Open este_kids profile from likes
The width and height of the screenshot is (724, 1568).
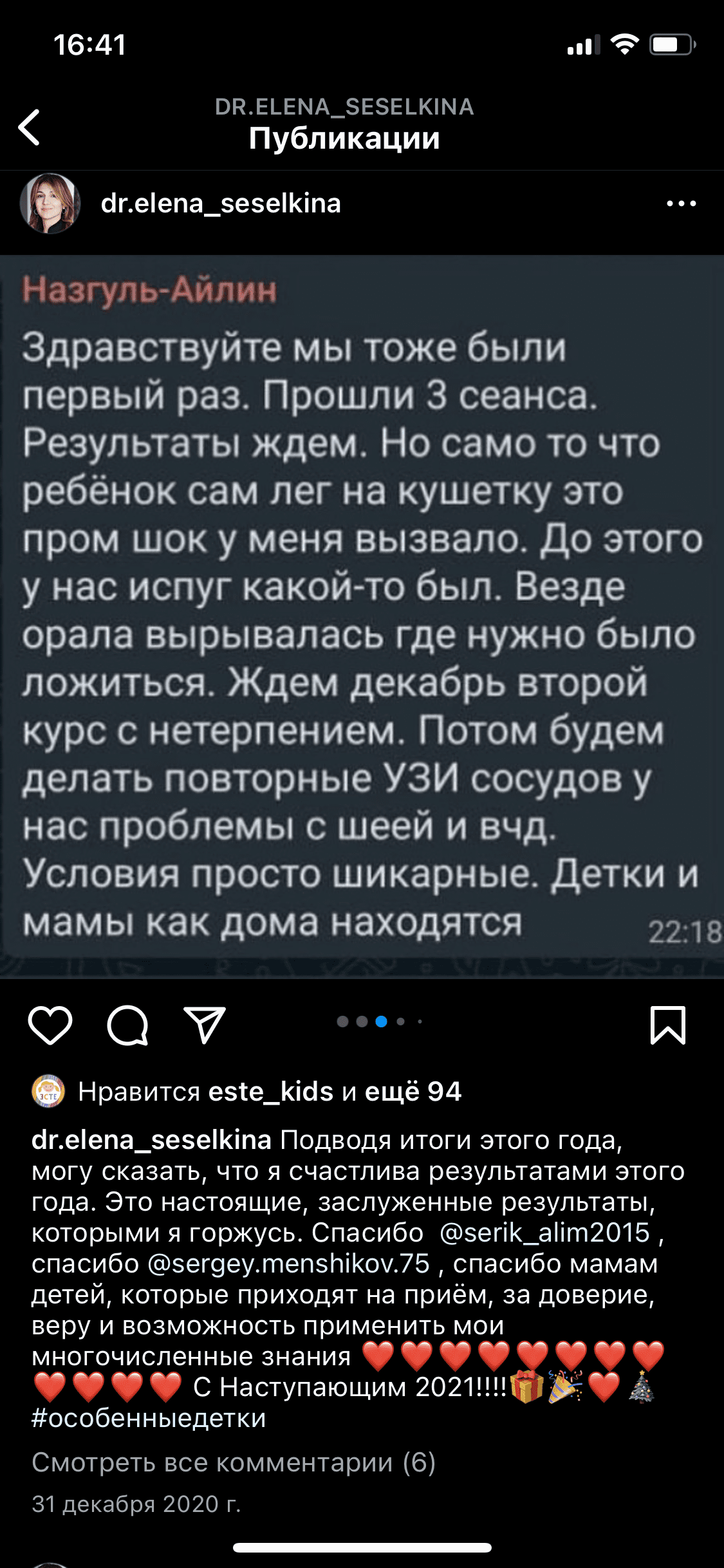[271, 1092]
